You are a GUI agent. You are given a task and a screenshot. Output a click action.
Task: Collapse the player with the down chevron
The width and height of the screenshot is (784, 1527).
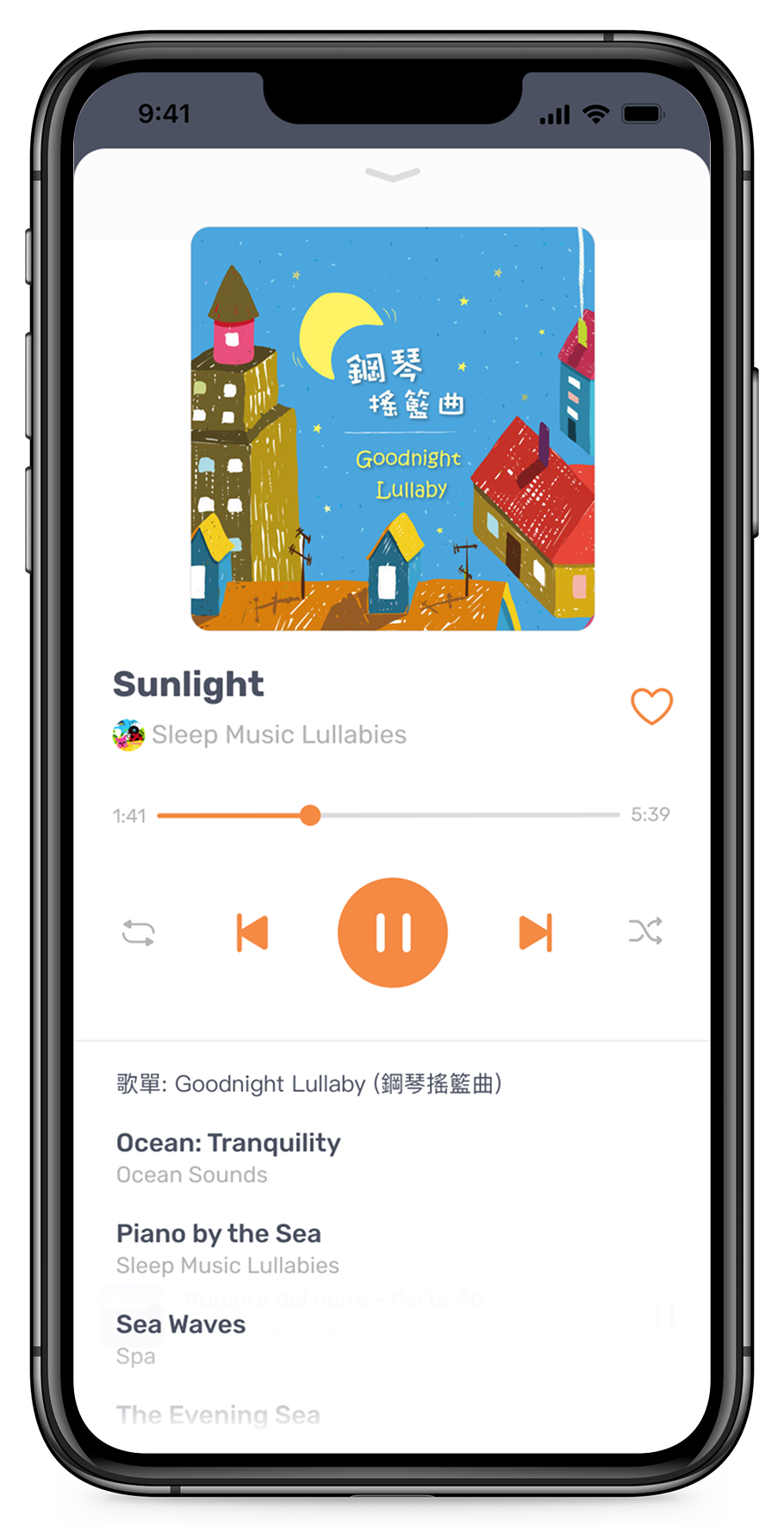click(392, 176)
